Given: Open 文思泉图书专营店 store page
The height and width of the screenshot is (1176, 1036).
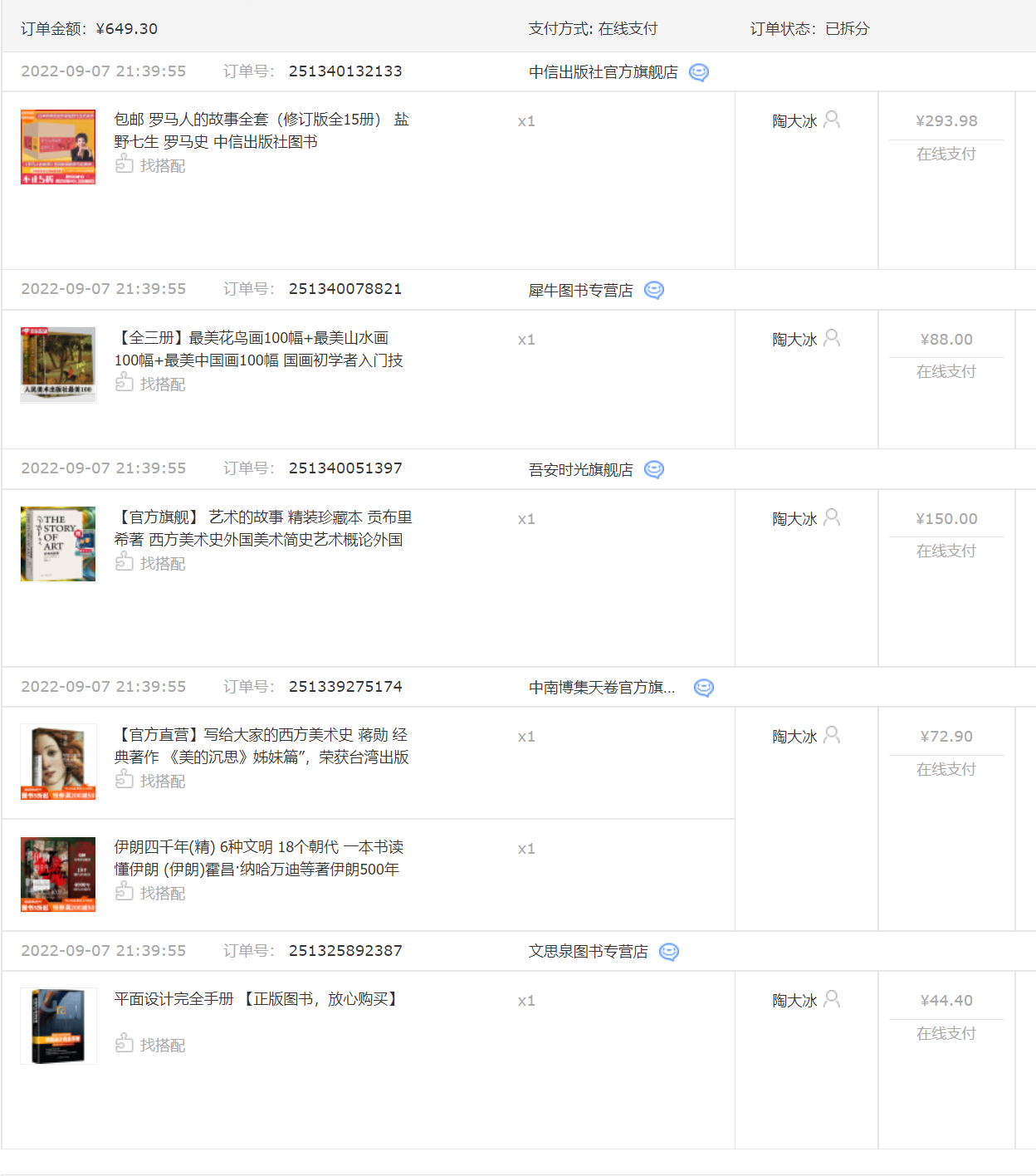Looking at the screenshot, I should click(588, 952).
